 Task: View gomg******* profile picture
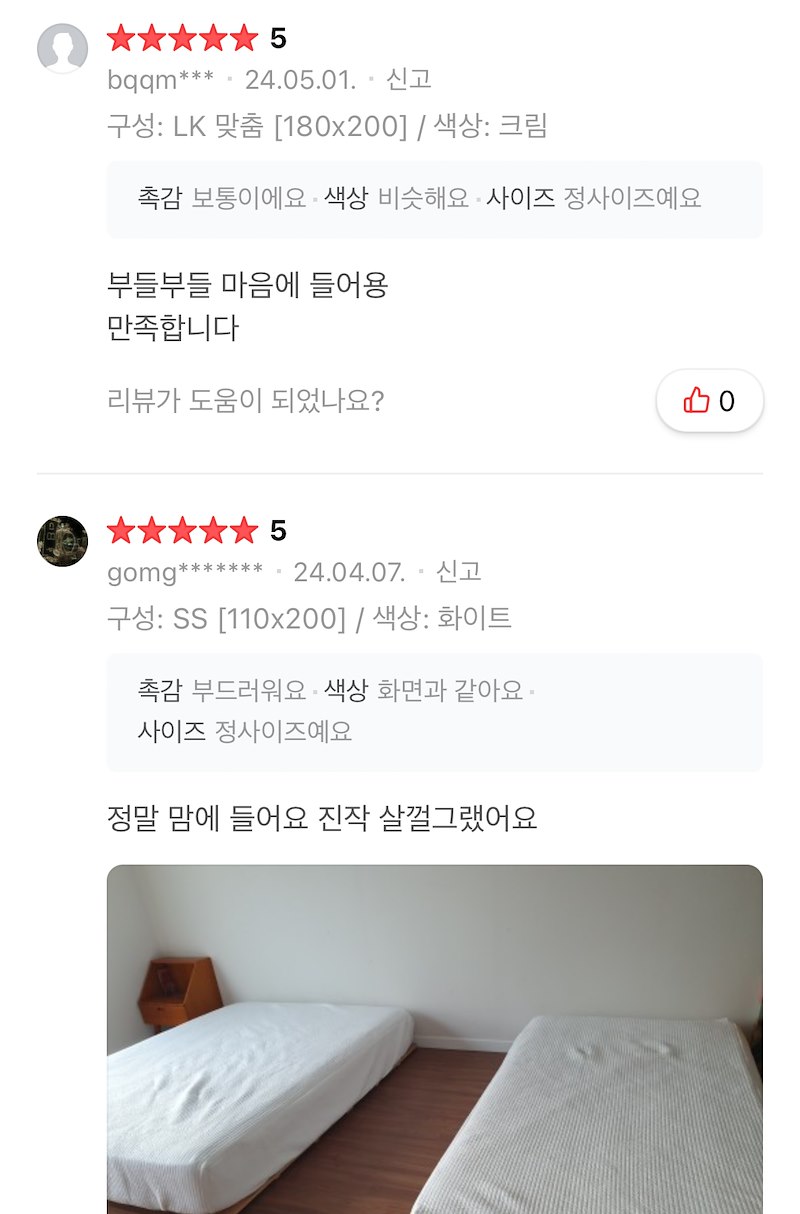point(62,541)
